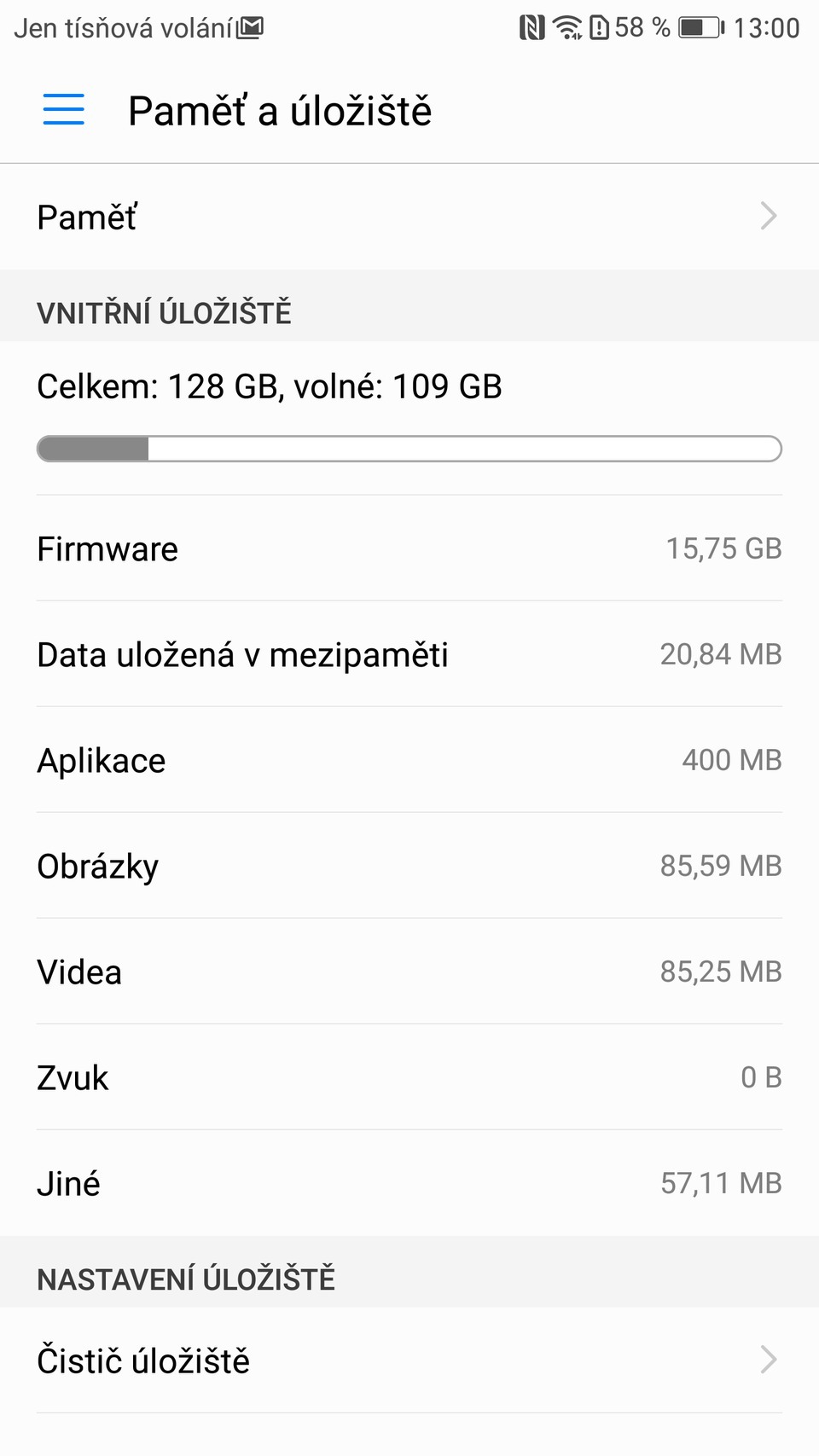This screenshot has width=819, height=1456.
Task: Tap the NFC icon in status bar
Action: tap(533, 27)
